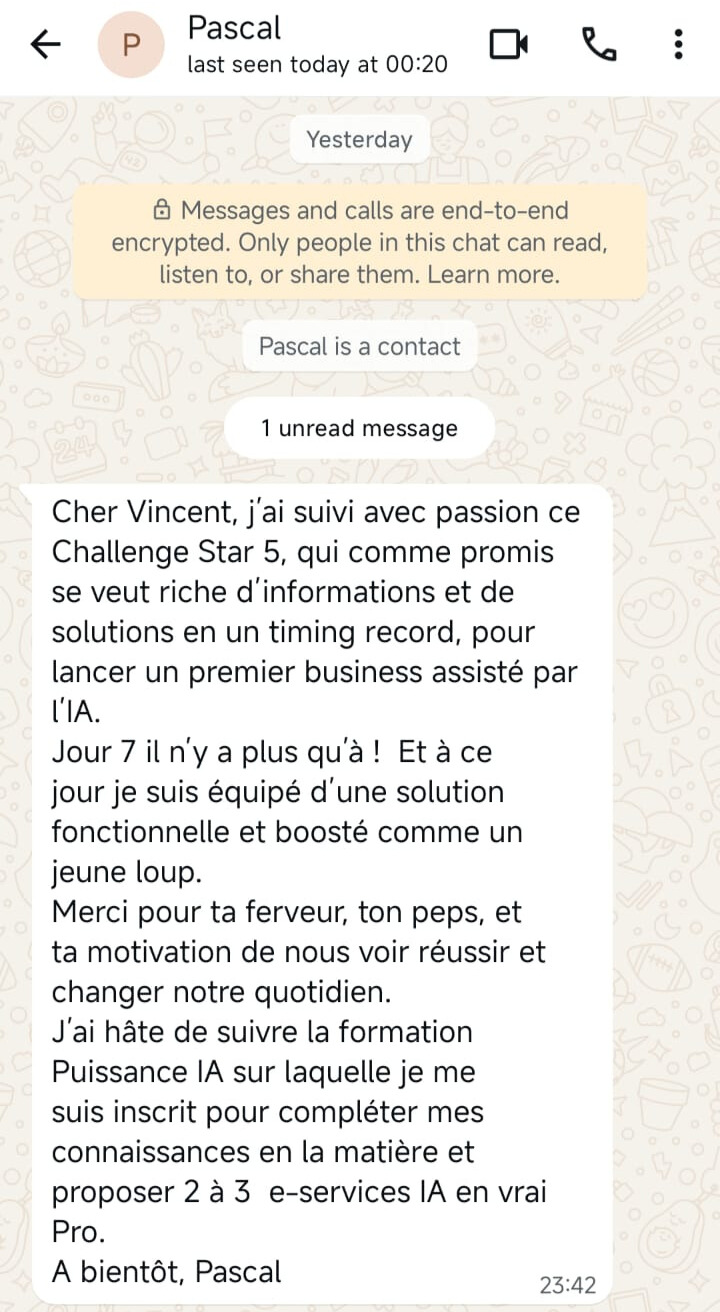
Task: Open Pascal's contact info from header
Action: click(x=300, y=45)
